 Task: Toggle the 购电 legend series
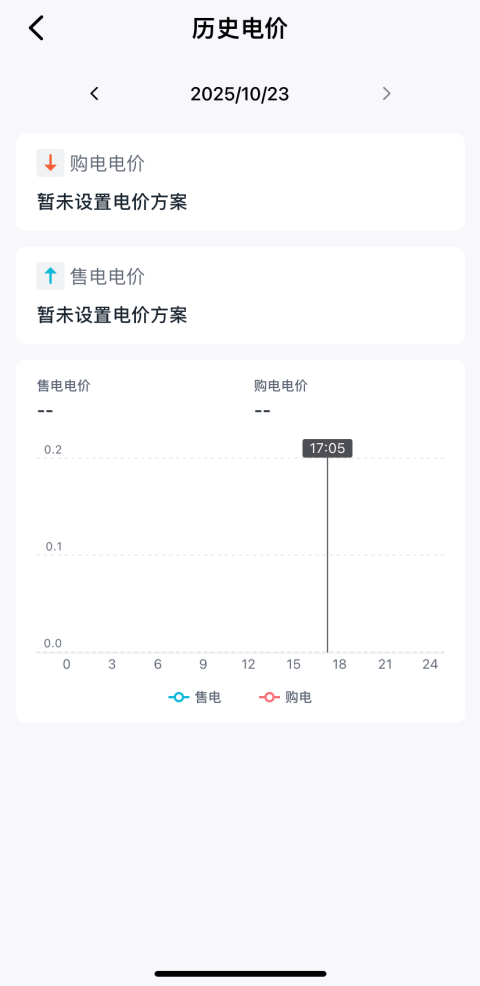[286, 697]
